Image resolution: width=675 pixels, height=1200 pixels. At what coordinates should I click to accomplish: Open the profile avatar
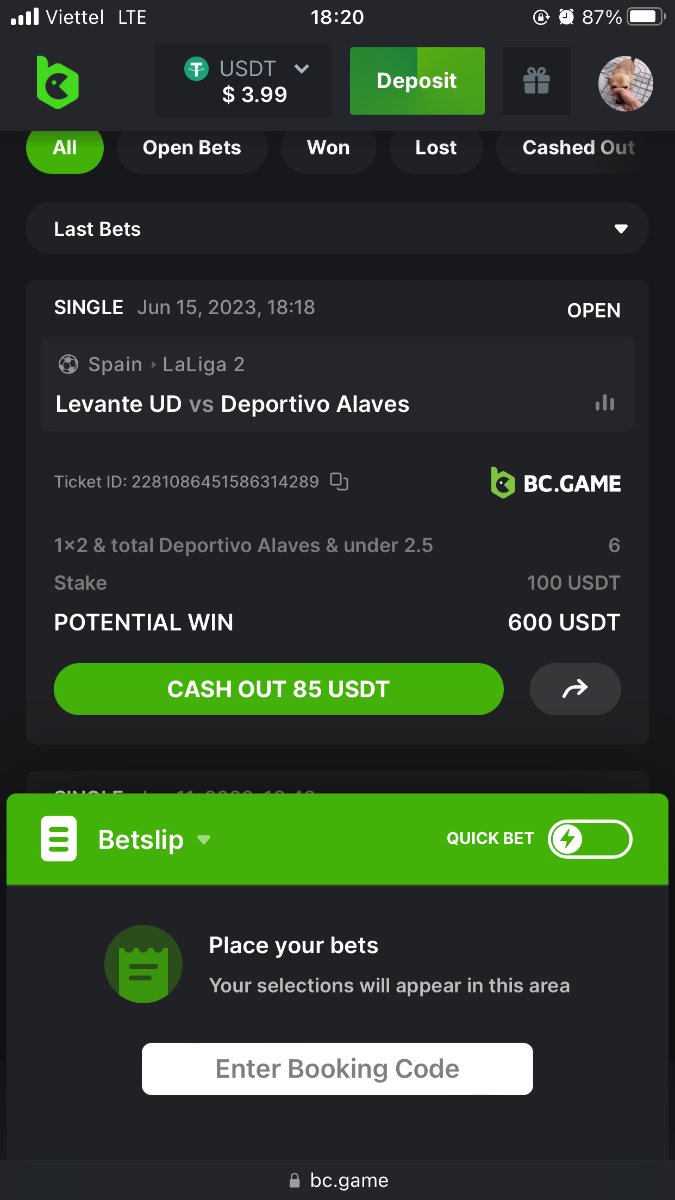click(625, 83)
